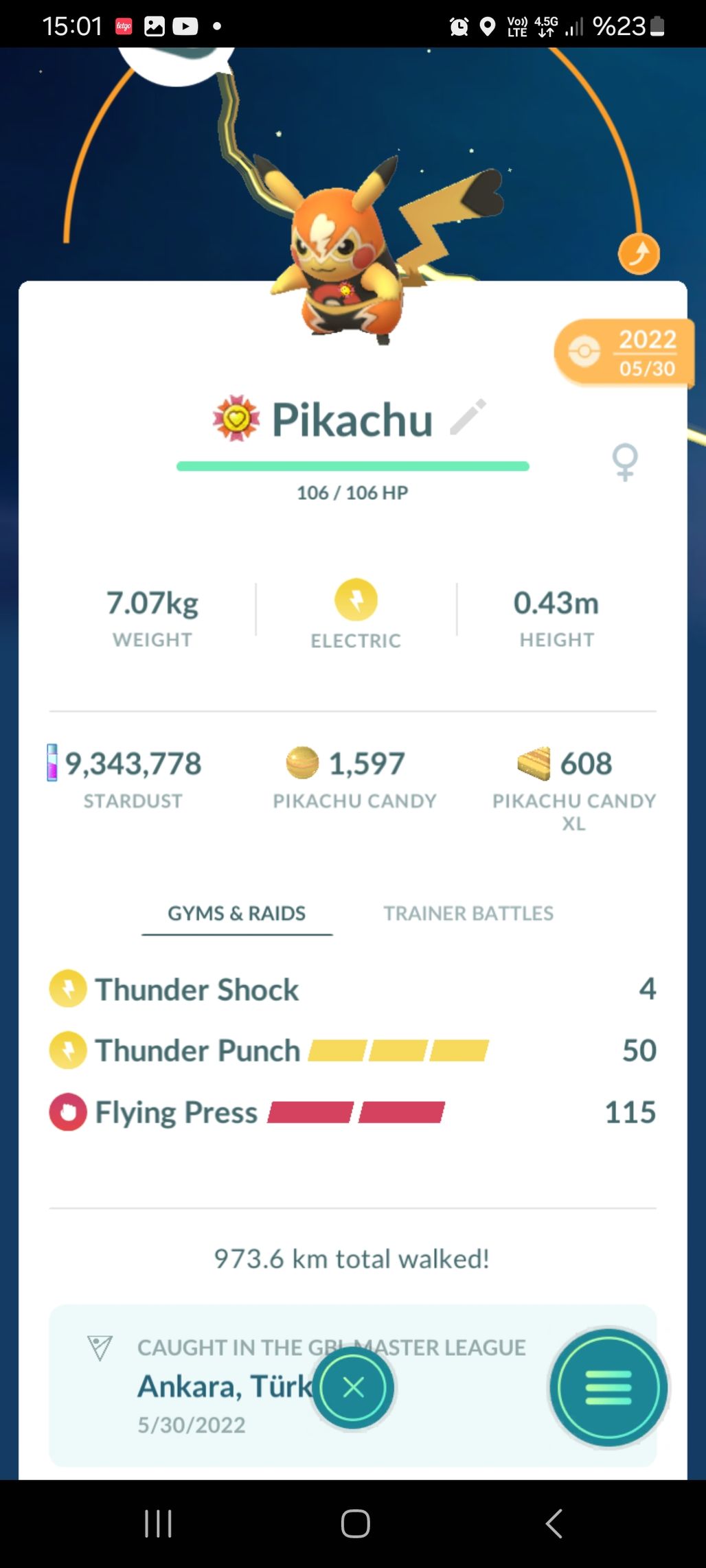The image size is (706, 1568).
Task: Open the 2022 05/30 catch date tag
Action: point(625,353)
